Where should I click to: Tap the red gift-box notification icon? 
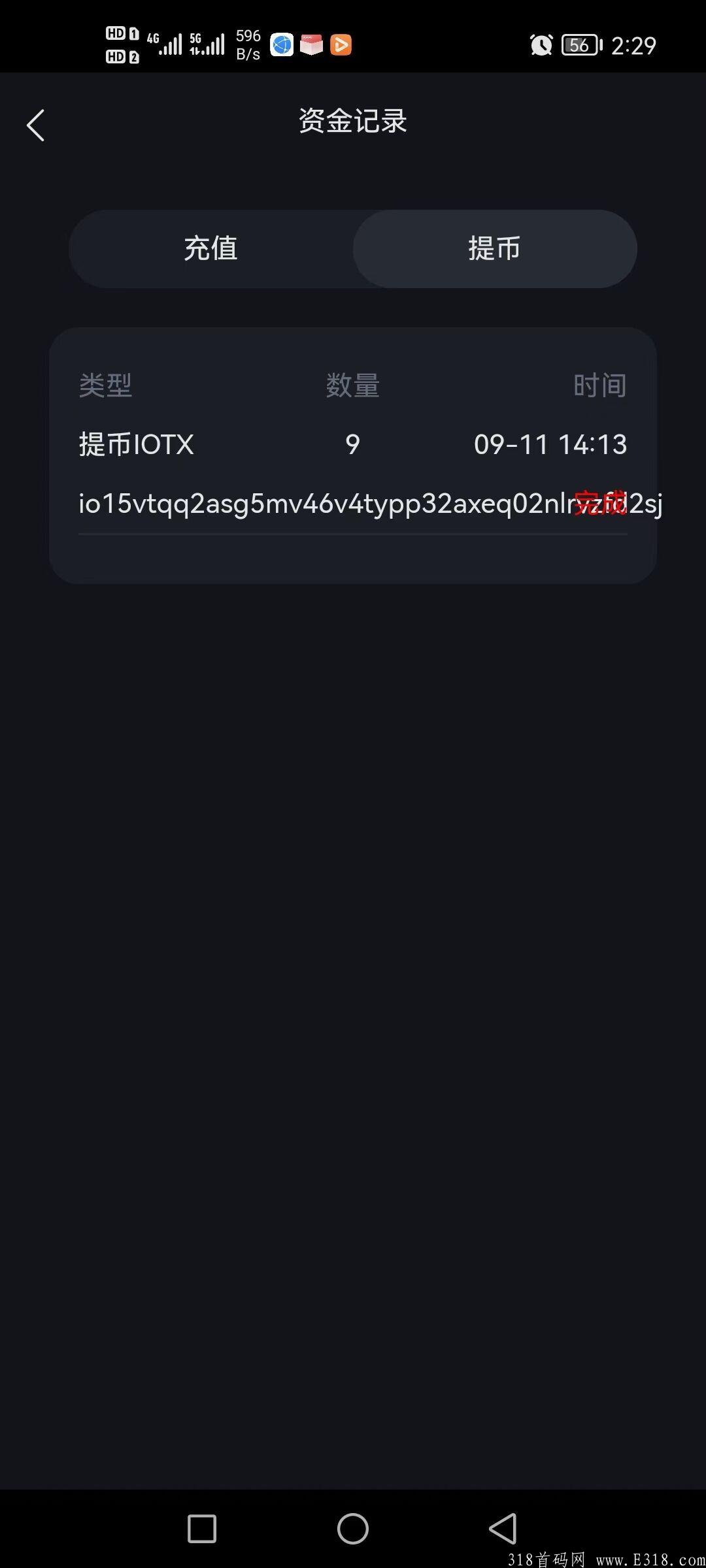tap(312, 44)
